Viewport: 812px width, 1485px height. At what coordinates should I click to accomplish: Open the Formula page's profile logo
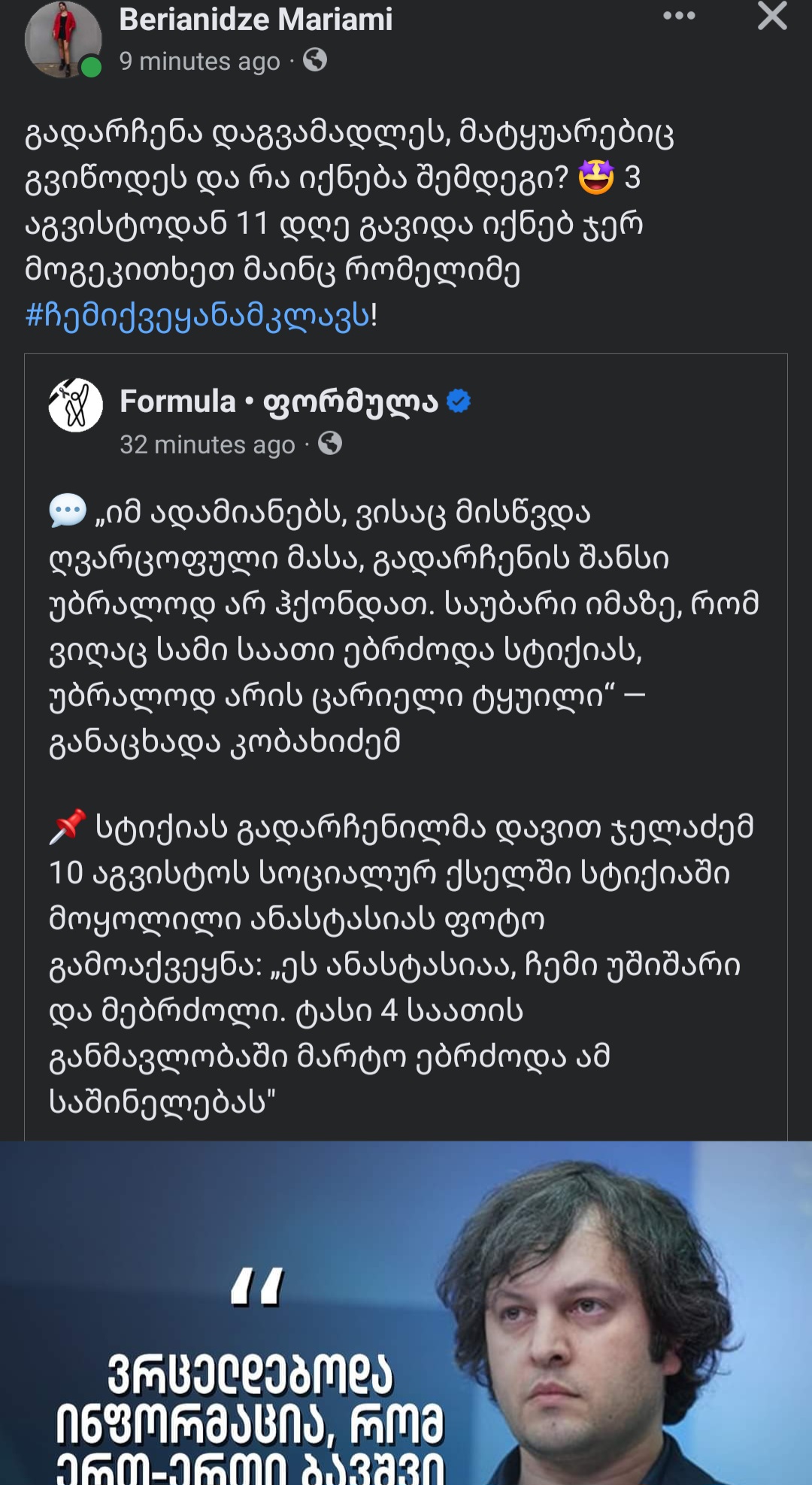pyautogui.click(x=76, y=405)
